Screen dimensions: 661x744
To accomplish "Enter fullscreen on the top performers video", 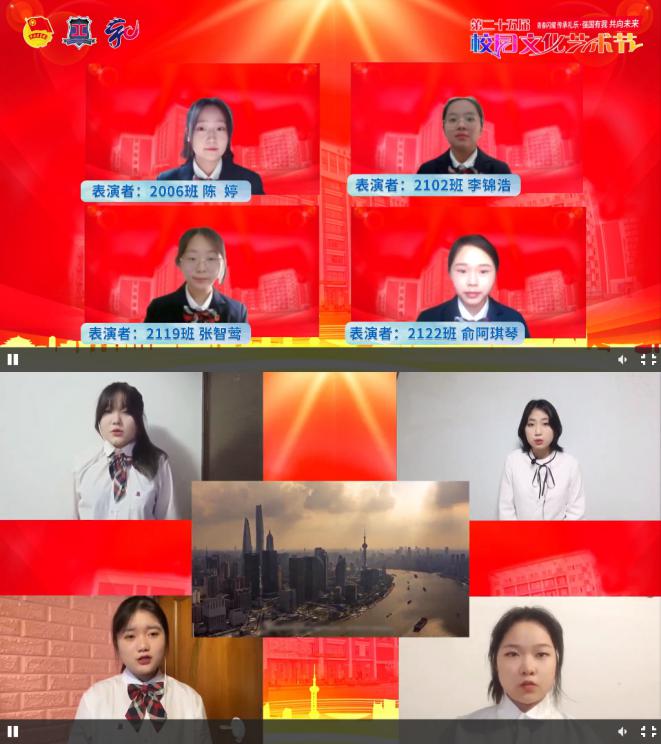I will pos(648,359).
